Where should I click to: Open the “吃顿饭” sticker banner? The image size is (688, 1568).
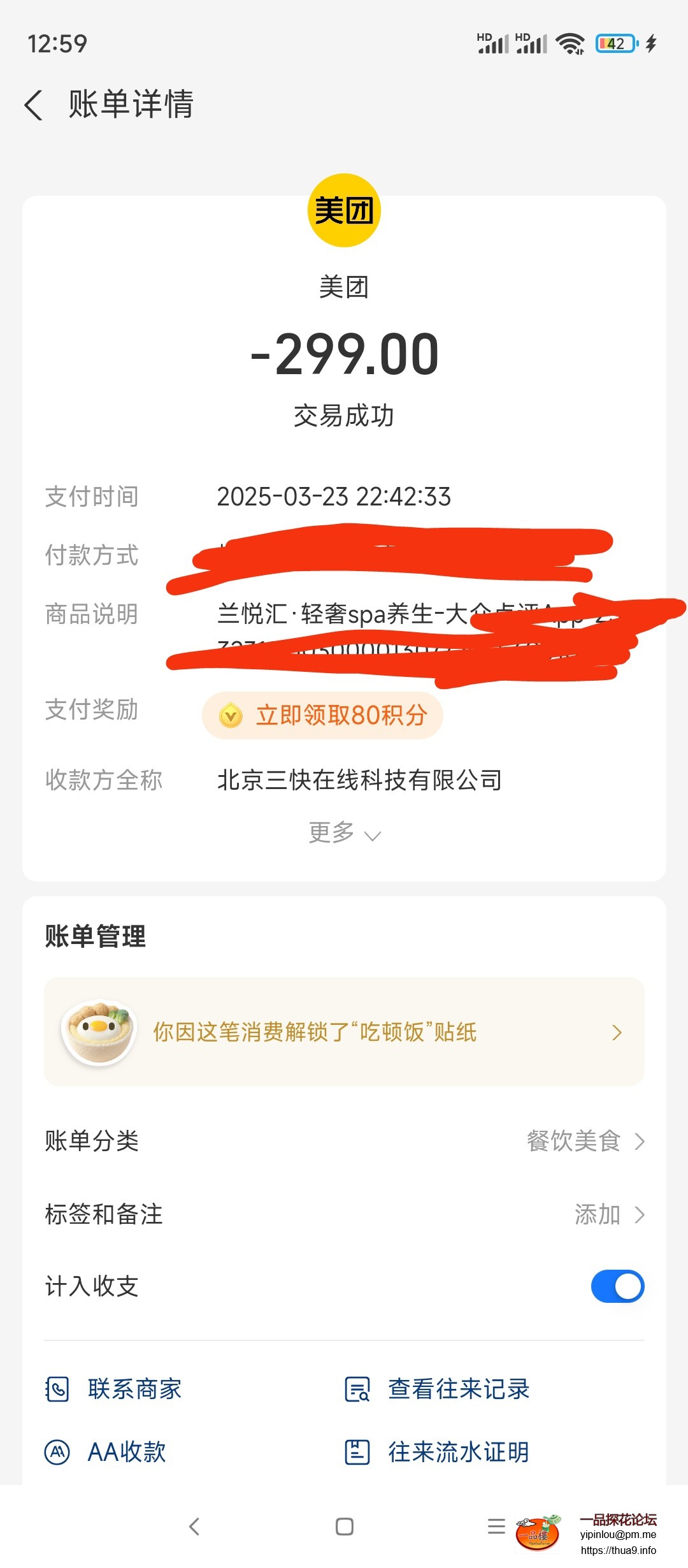344,1031
